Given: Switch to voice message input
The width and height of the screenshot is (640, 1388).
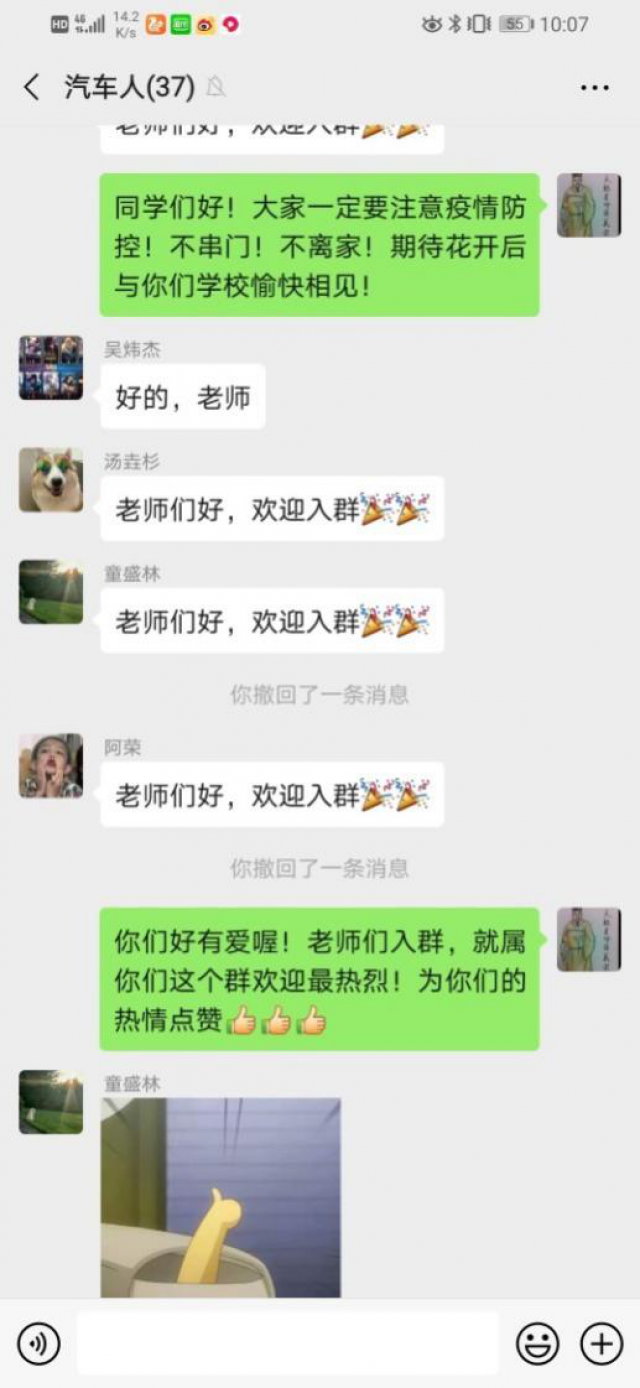Looking at the screenshot, I should [39, 1343].
